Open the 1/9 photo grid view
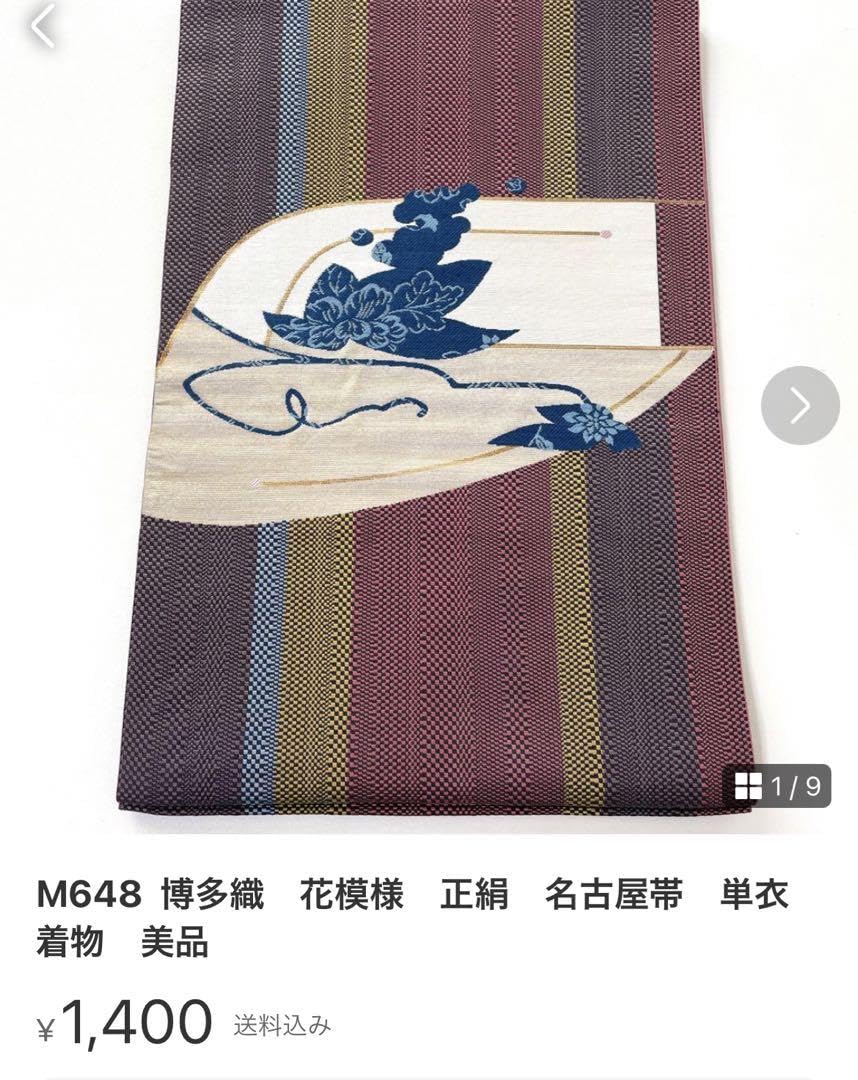Image resolution: width=858 pixels, height=1080 pixels. coord(777,786)
